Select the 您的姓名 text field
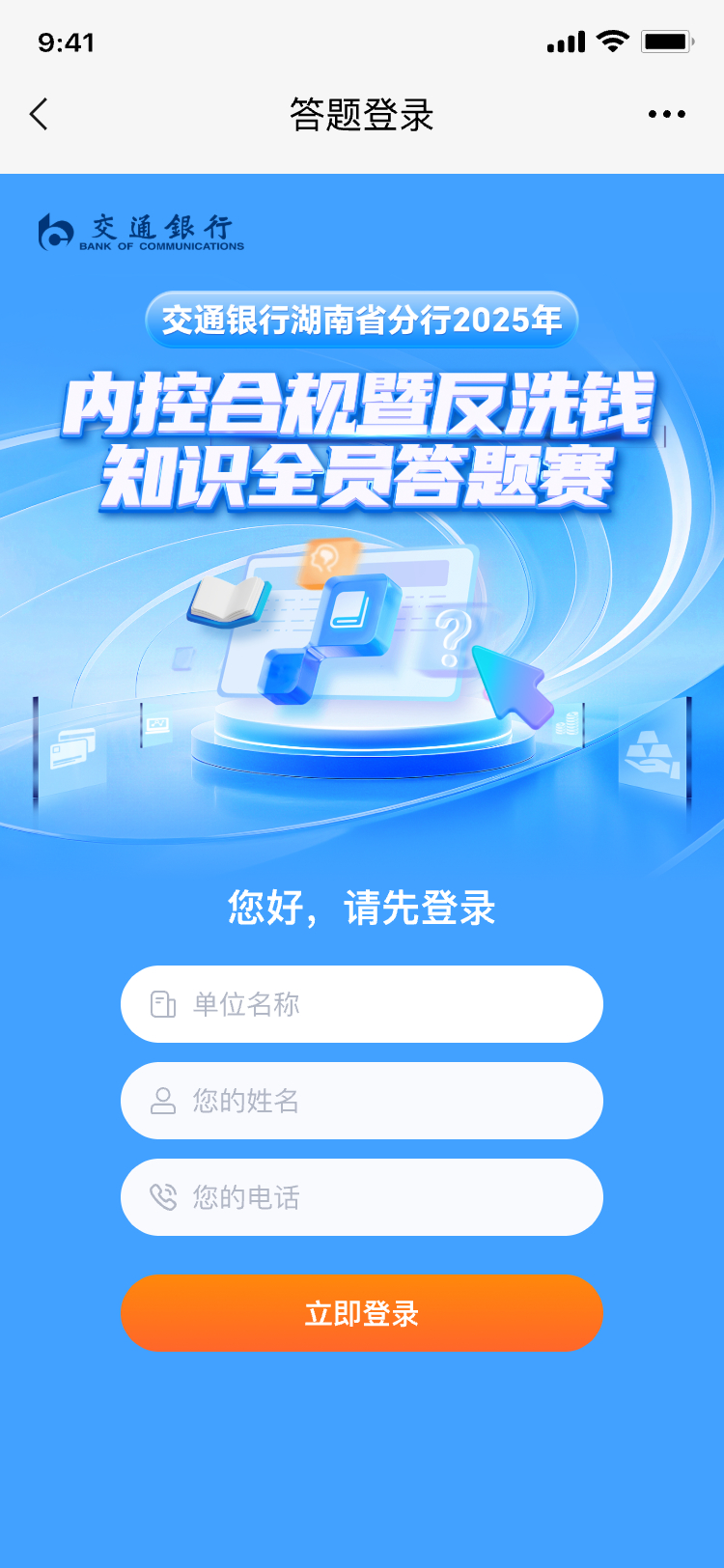 362,1101
